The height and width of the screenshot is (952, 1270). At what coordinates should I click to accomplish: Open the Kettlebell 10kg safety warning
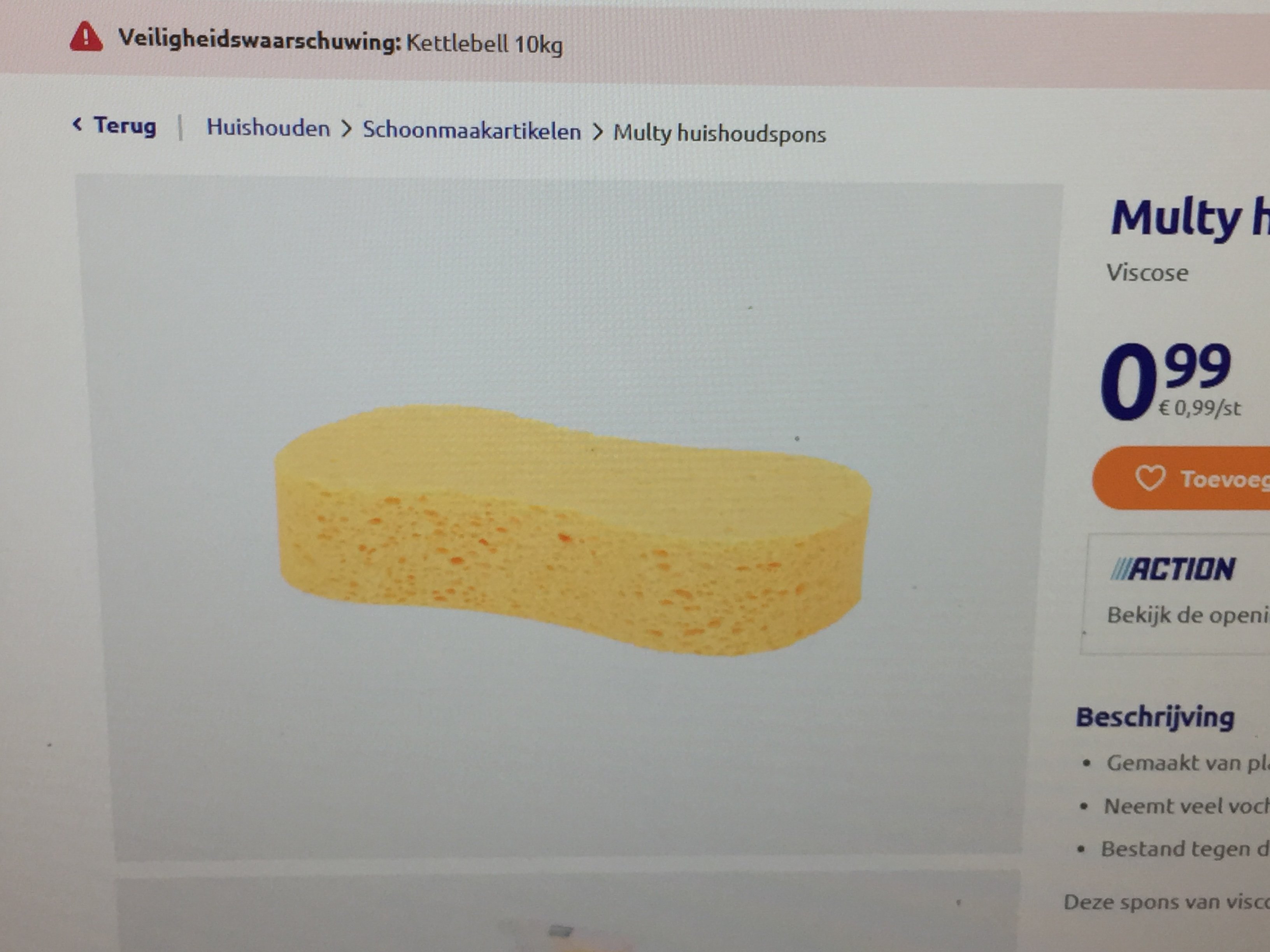click(484, 44)
